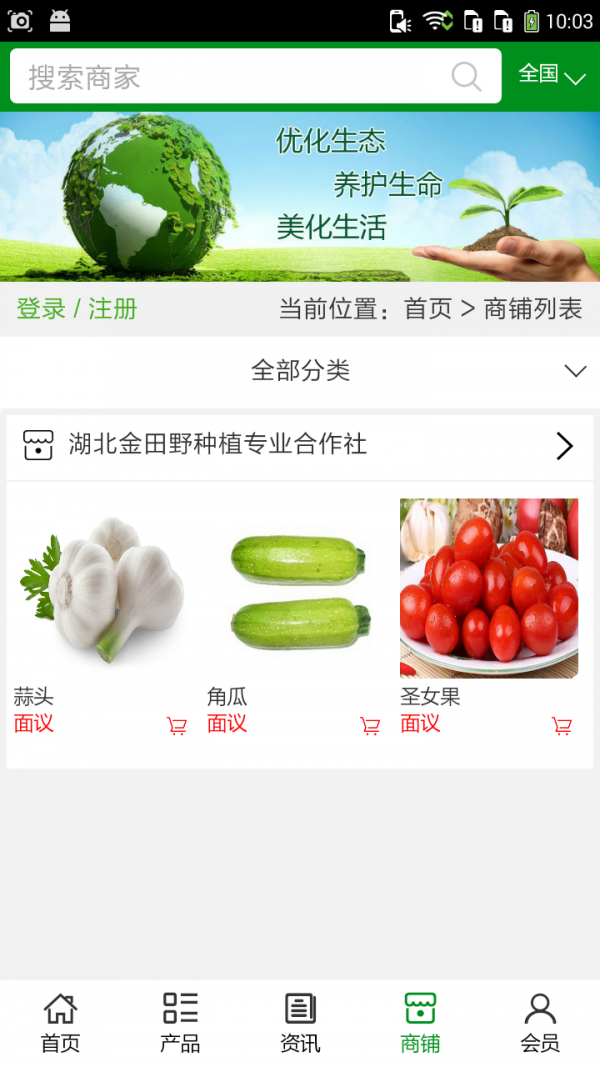The image size is (600, 1067).
Task: Open the green ecology banner
Action: coord(300,196)
